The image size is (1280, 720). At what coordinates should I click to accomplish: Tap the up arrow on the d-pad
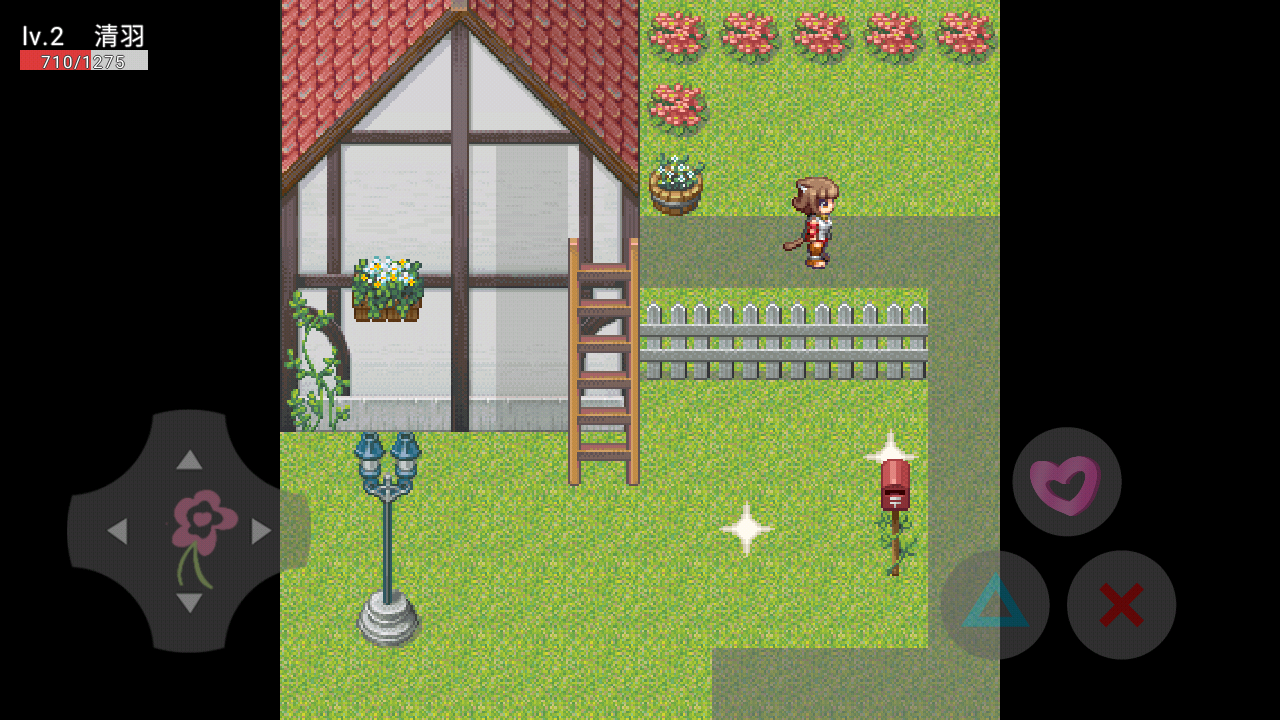189,459
